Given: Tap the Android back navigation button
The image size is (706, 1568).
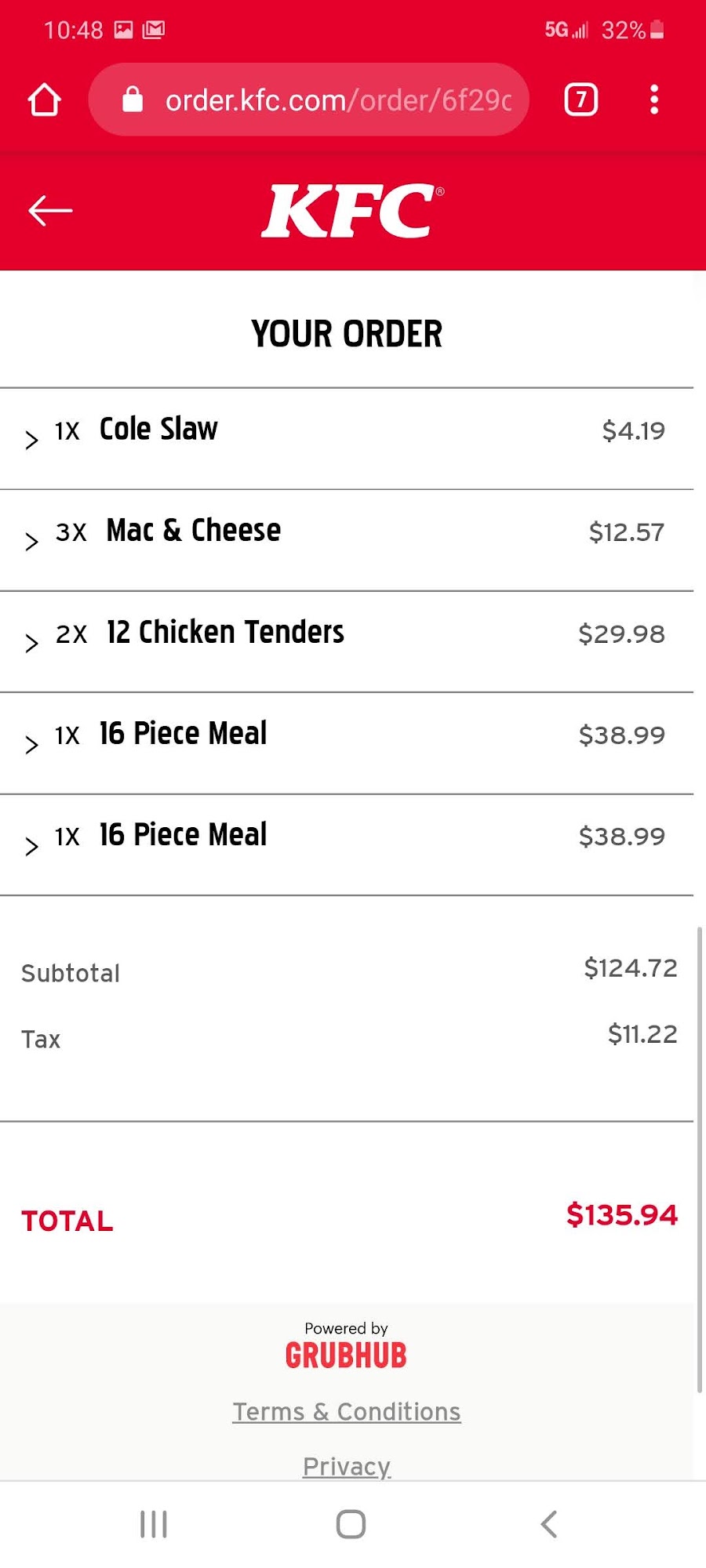Looking at the screenshot, I should pyautogui.click(x=548, y=1523).
